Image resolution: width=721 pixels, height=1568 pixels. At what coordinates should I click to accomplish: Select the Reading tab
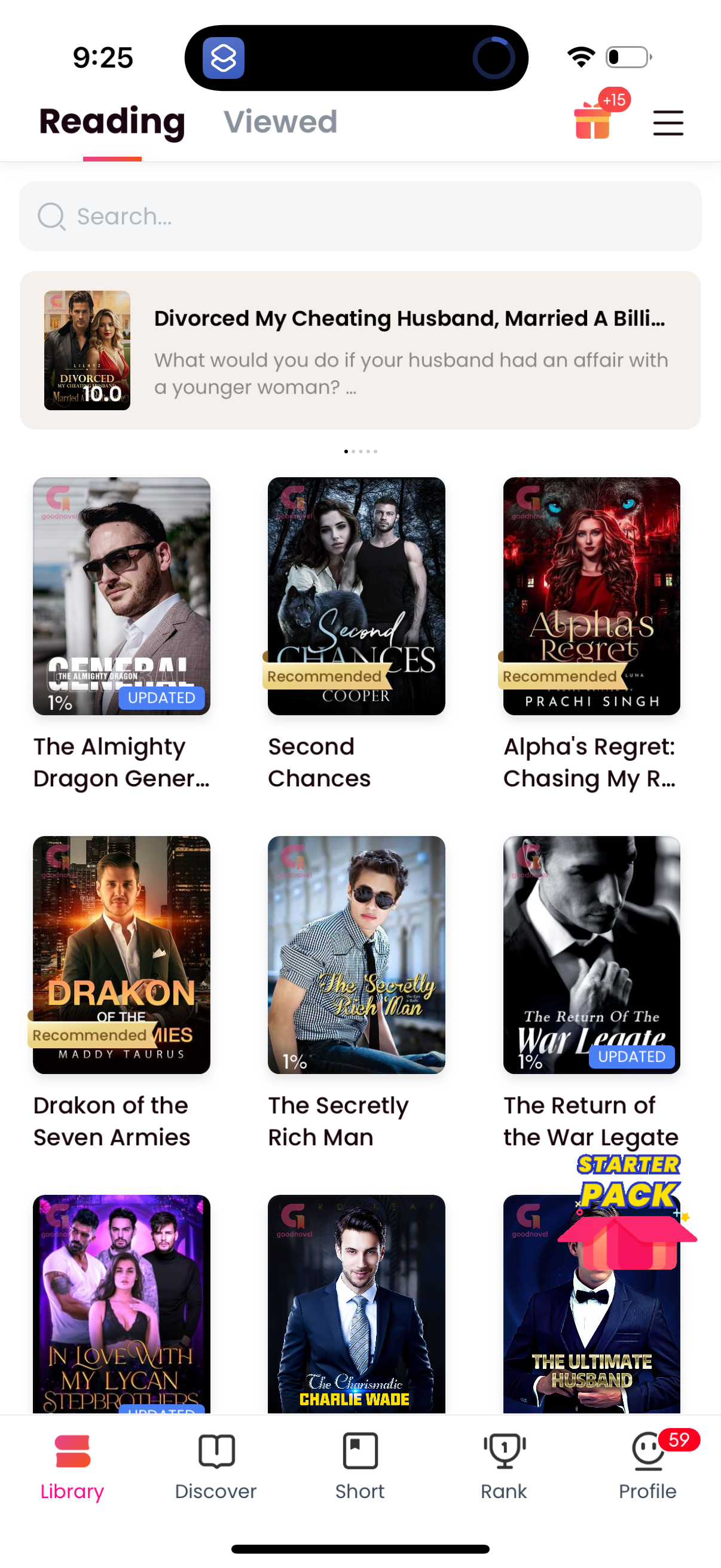tap(112, 122)
